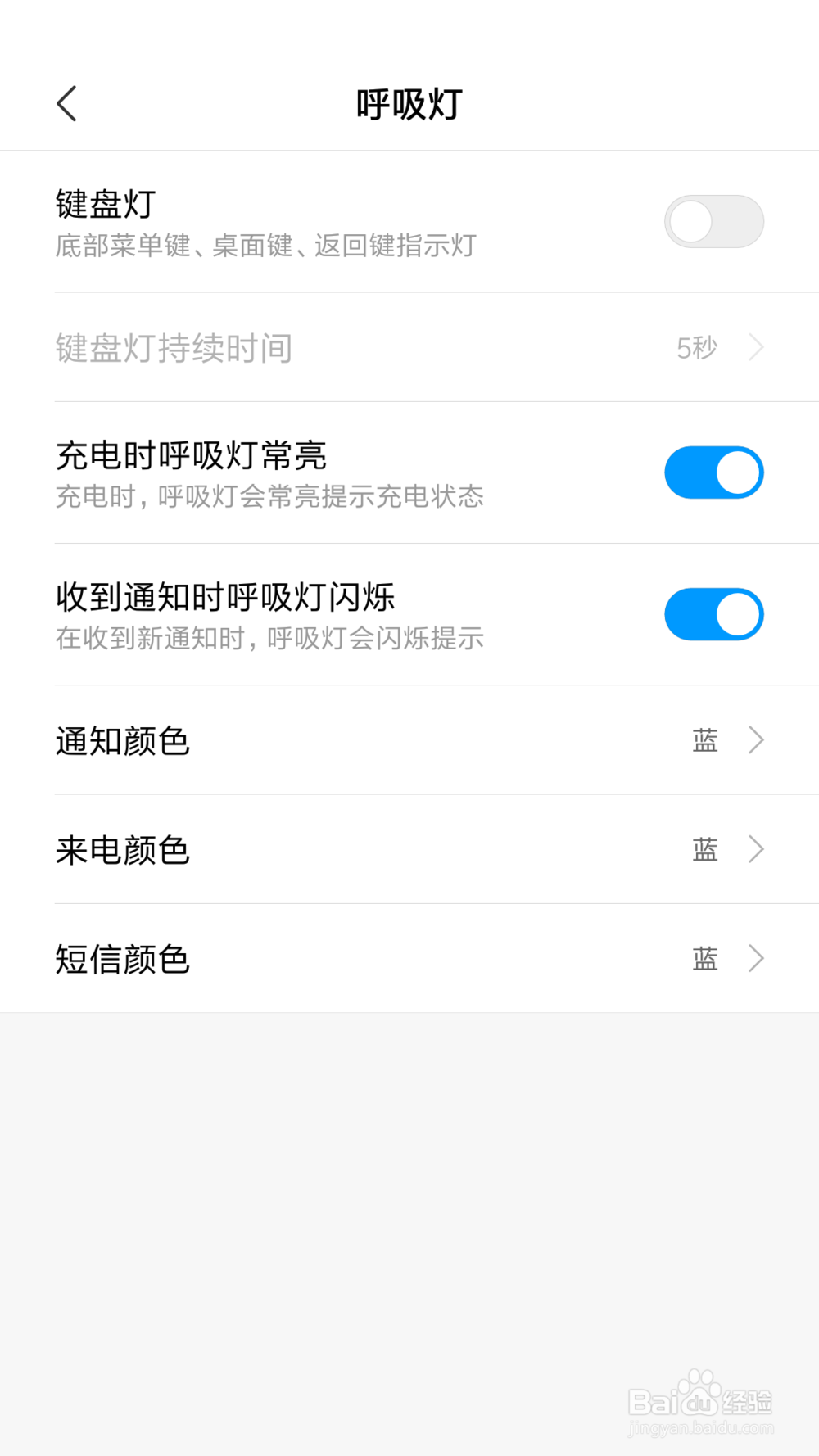Select 蓝 next to 来电颜色
Viewport: 819px width, 1456px height.
click(x=704, y=849)
